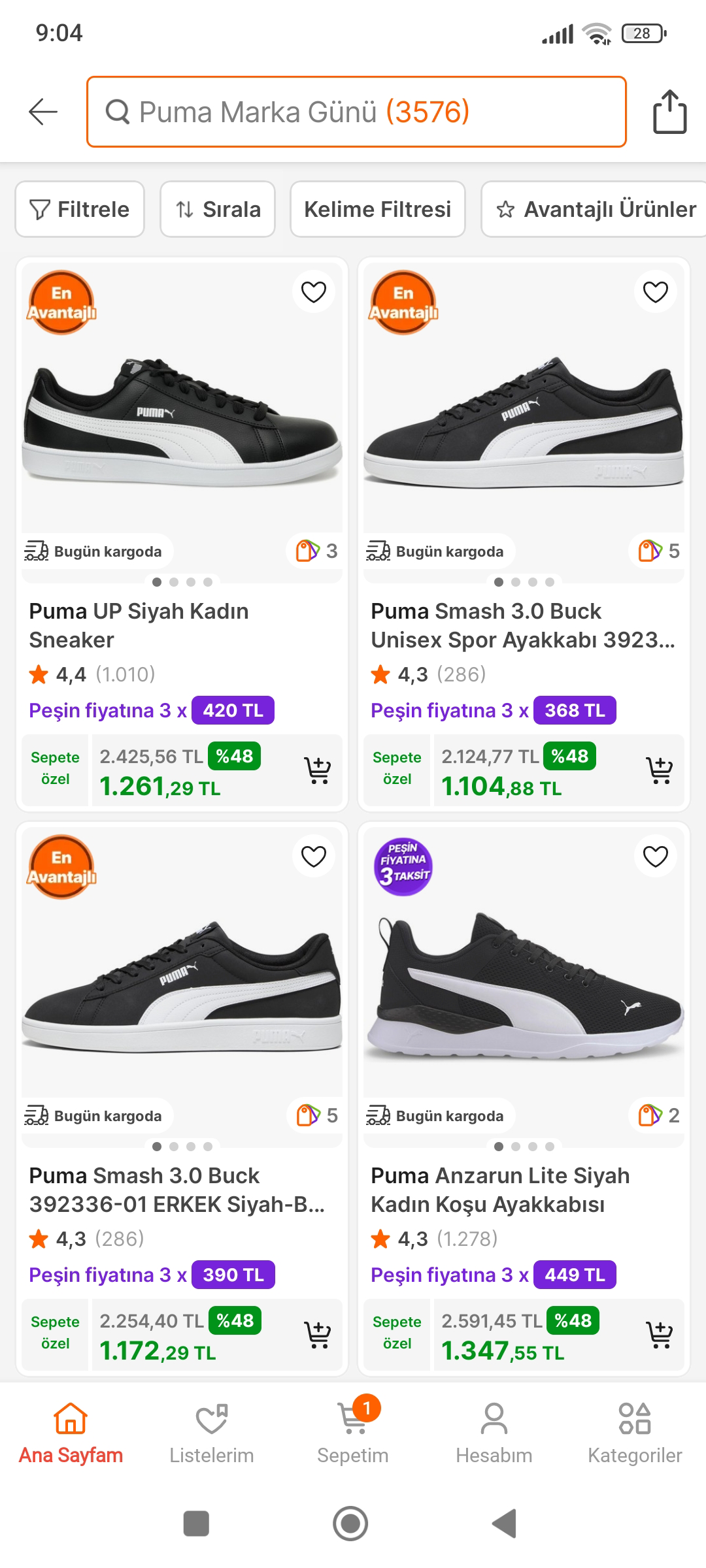Favorite the Puma Anzarun Lite shoe

click(x=654, y=857)
